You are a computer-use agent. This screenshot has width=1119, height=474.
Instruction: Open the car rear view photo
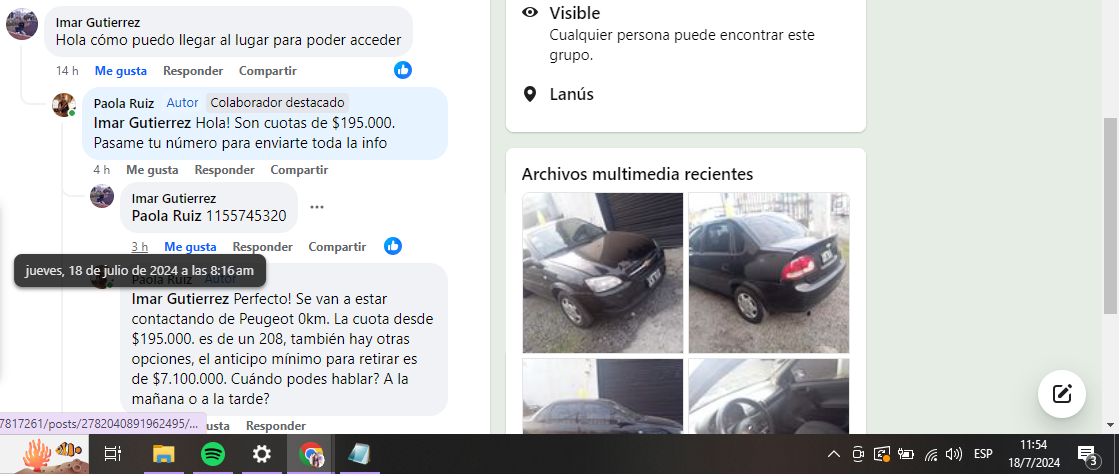tap(768, 272)
